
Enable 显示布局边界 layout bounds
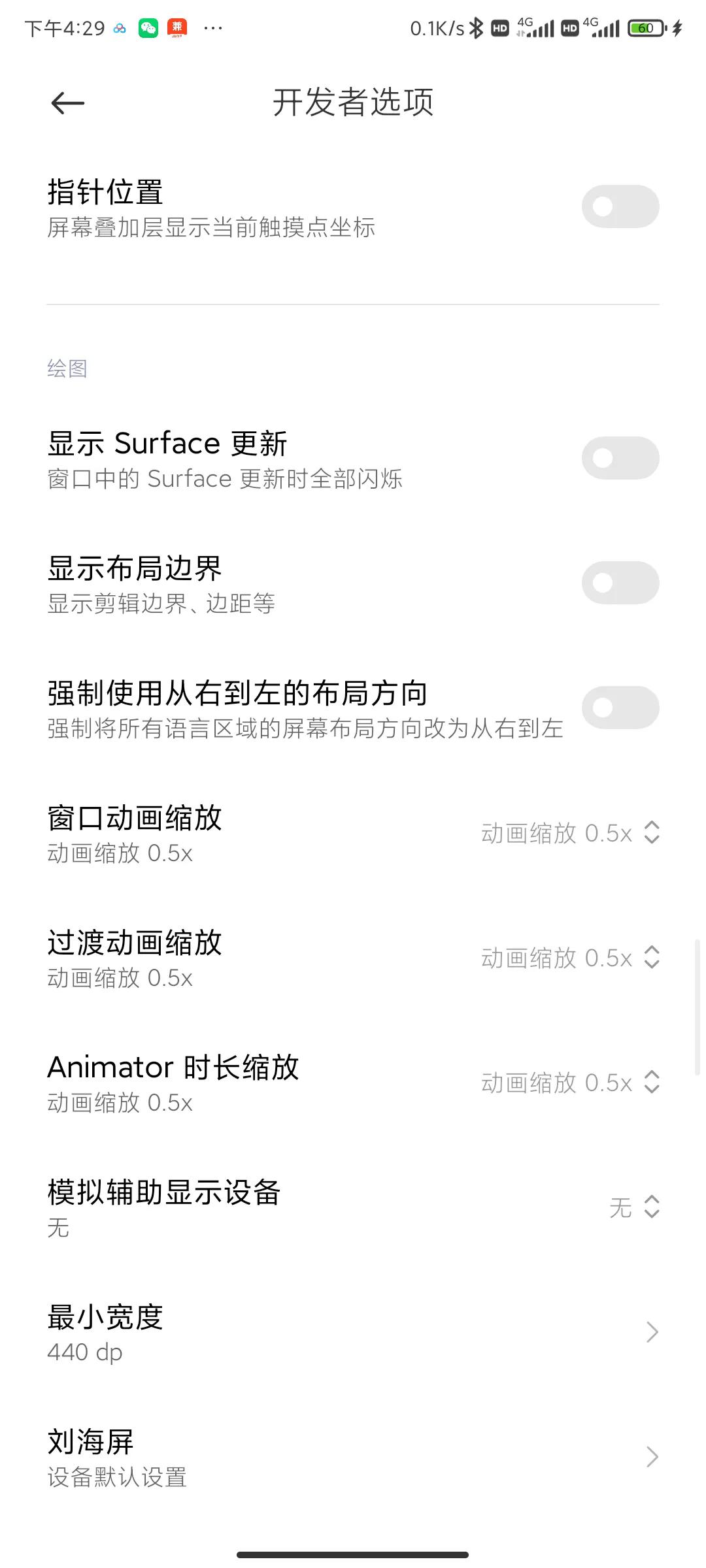pyautogui.click(x=620, y=582)
